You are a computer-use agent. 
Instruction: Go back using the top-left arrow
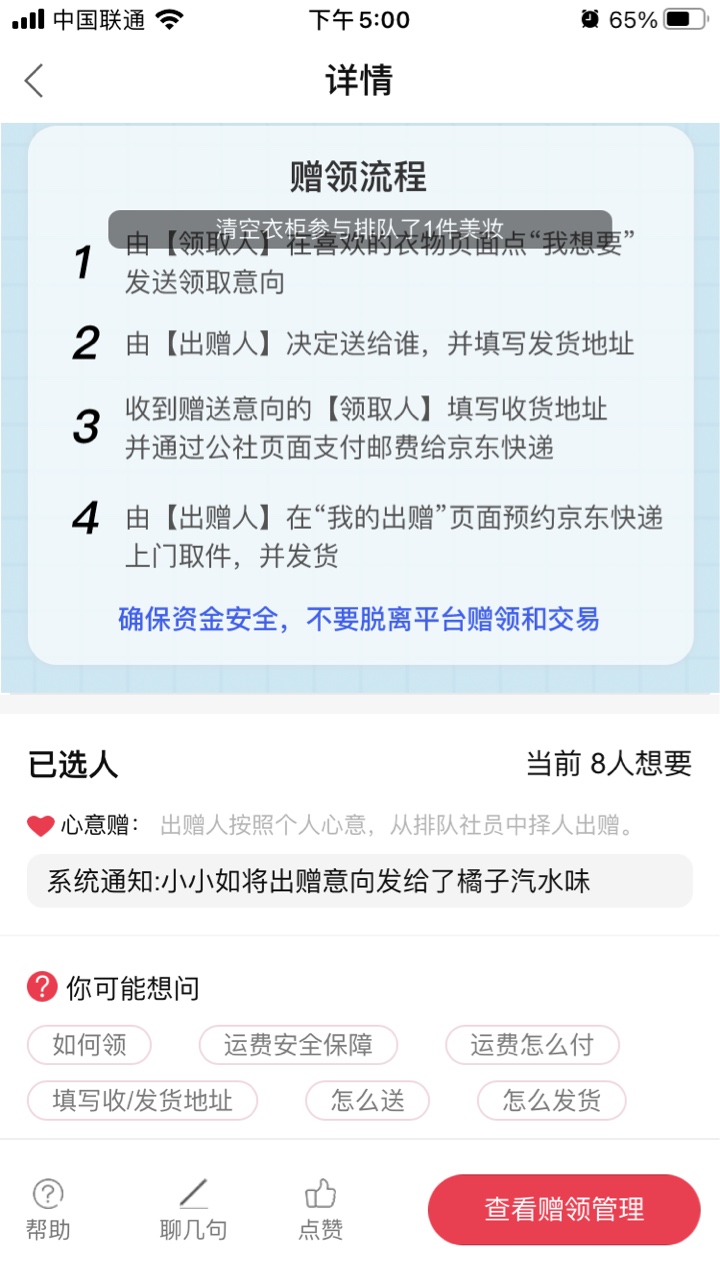tap(35, 80)
